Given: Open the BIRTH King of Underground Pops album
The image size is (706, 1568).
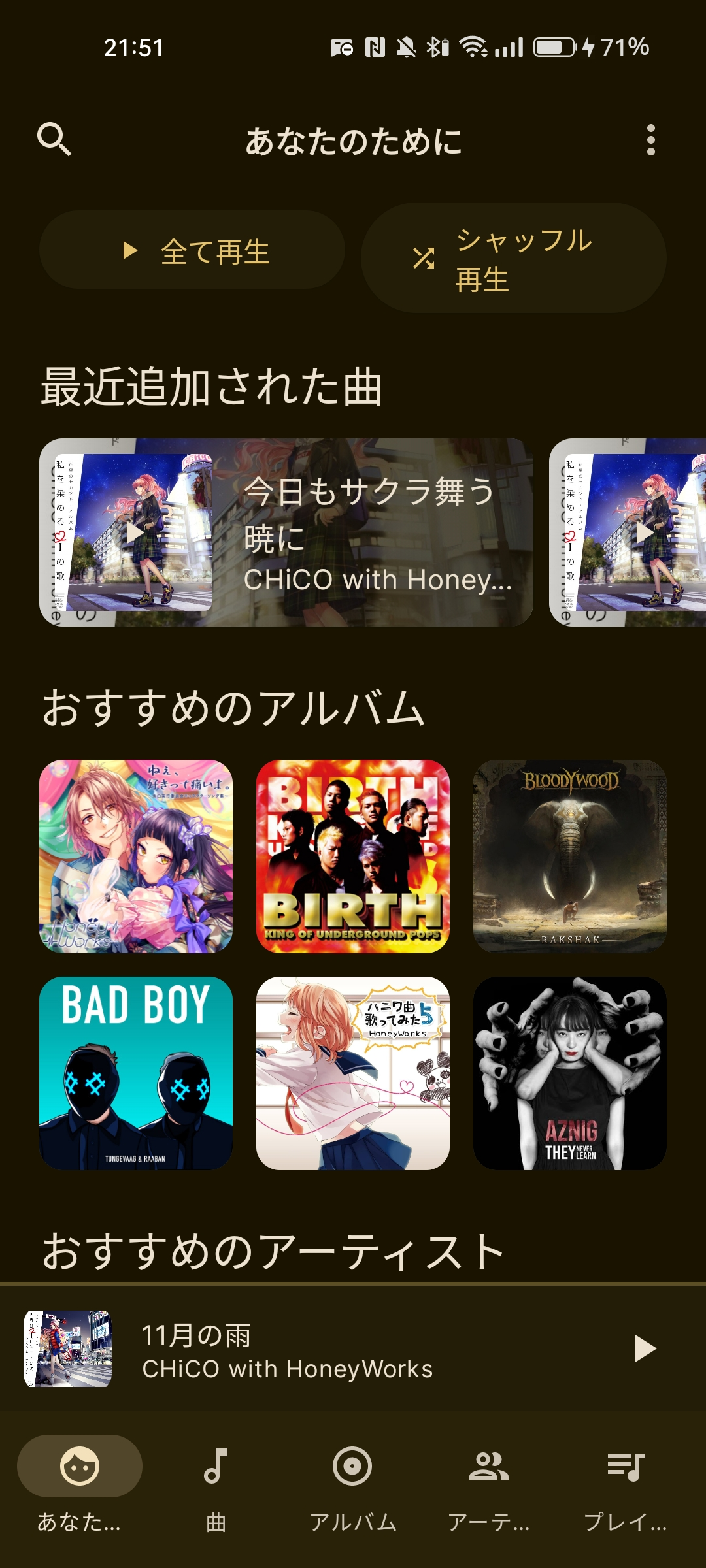Looking at the screenshot, I should point(353,856).
